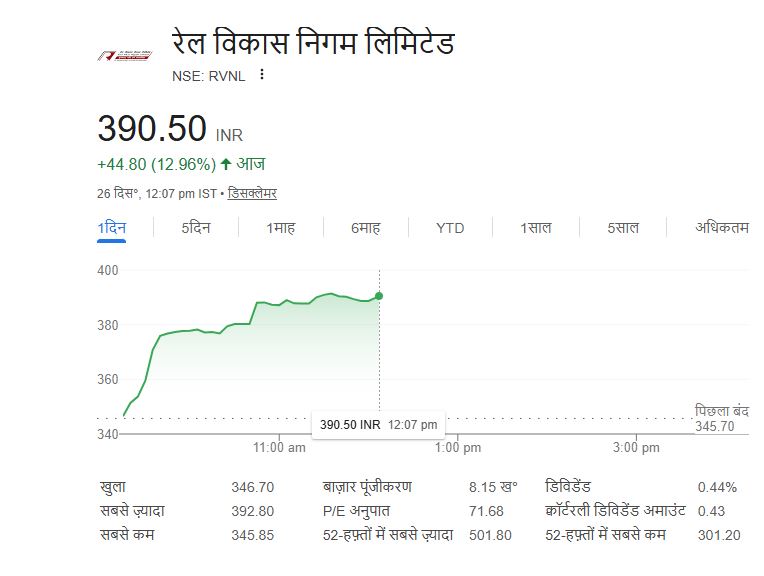Switch to the 5दिन chart range
The height and width of the screenshot is (576, 764).
click(x=196, y=228)
